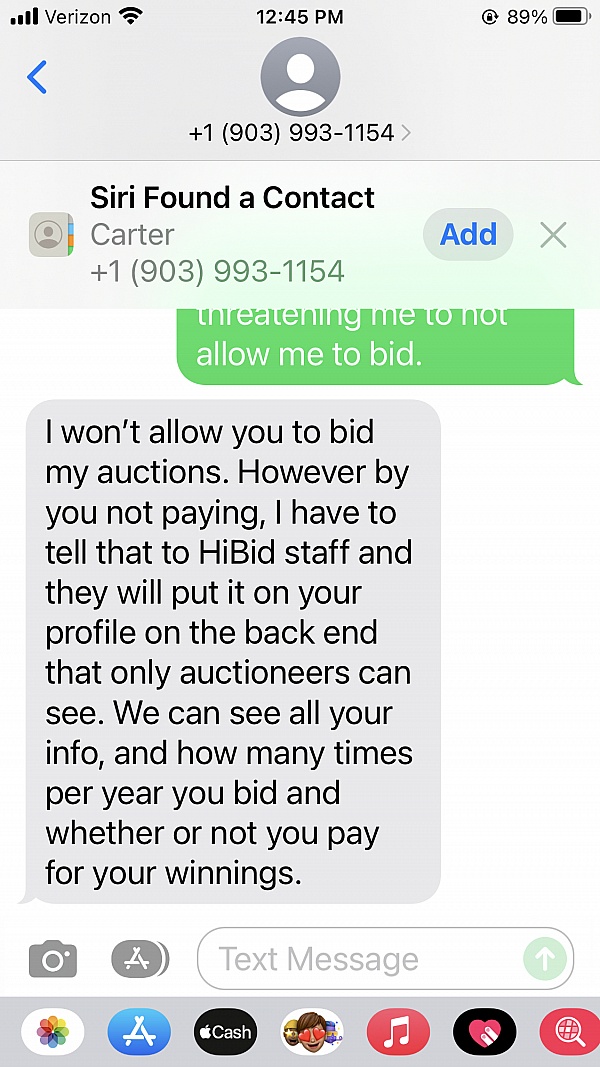600x1067 pixels.
Task: Focus the Text Message input field
Action: pyautogui.click(x=360, y=960)
